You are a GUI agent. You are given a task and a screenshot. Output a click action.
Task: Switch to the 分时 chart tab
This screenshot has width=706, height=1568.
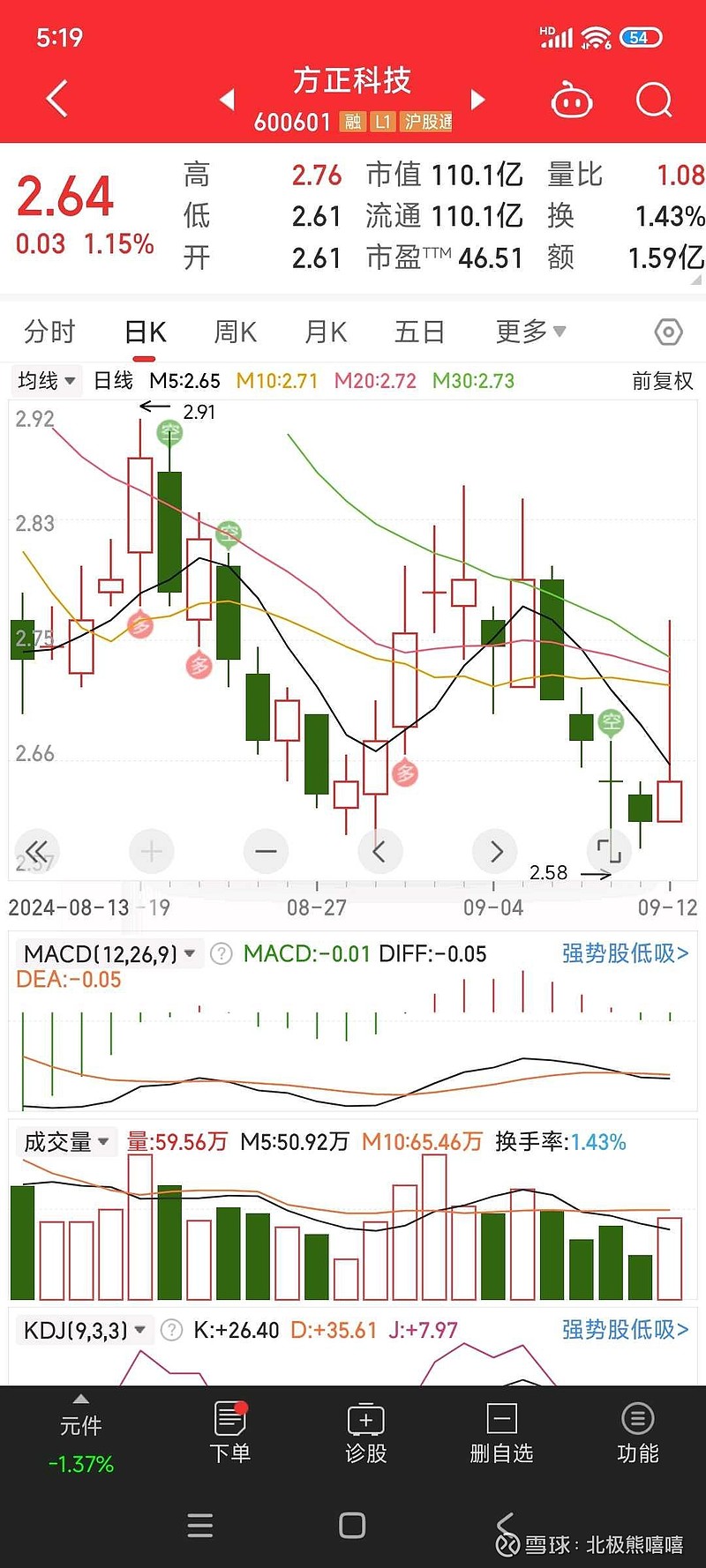49,332
